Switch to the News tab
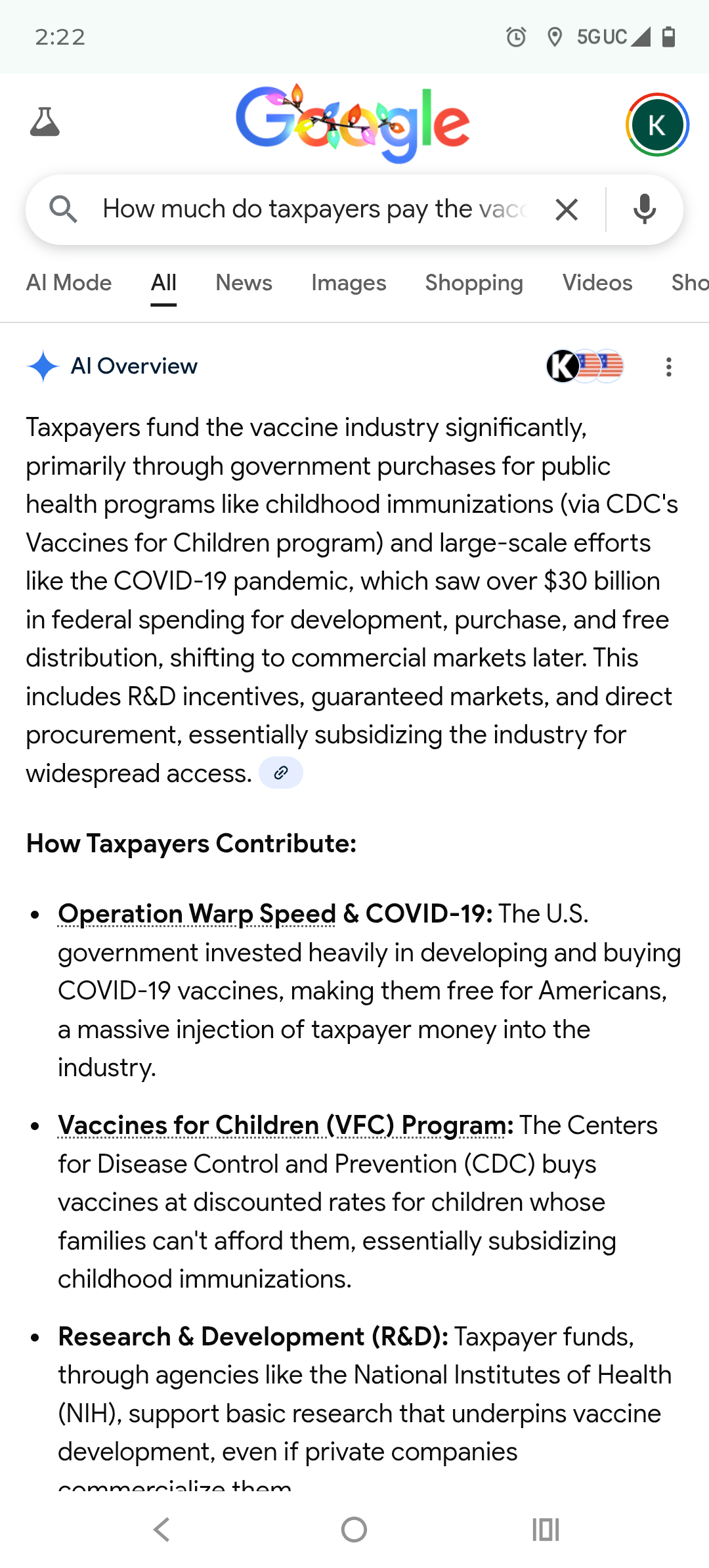The image size is (709, 1568). point(244,283)
